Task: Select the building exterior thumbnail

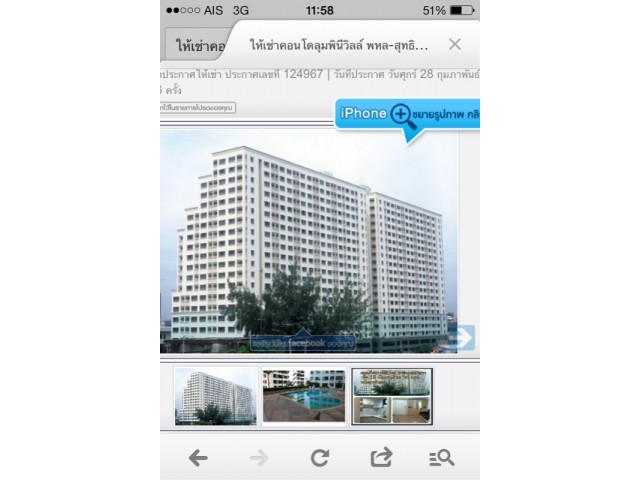Action: [216, 396]
